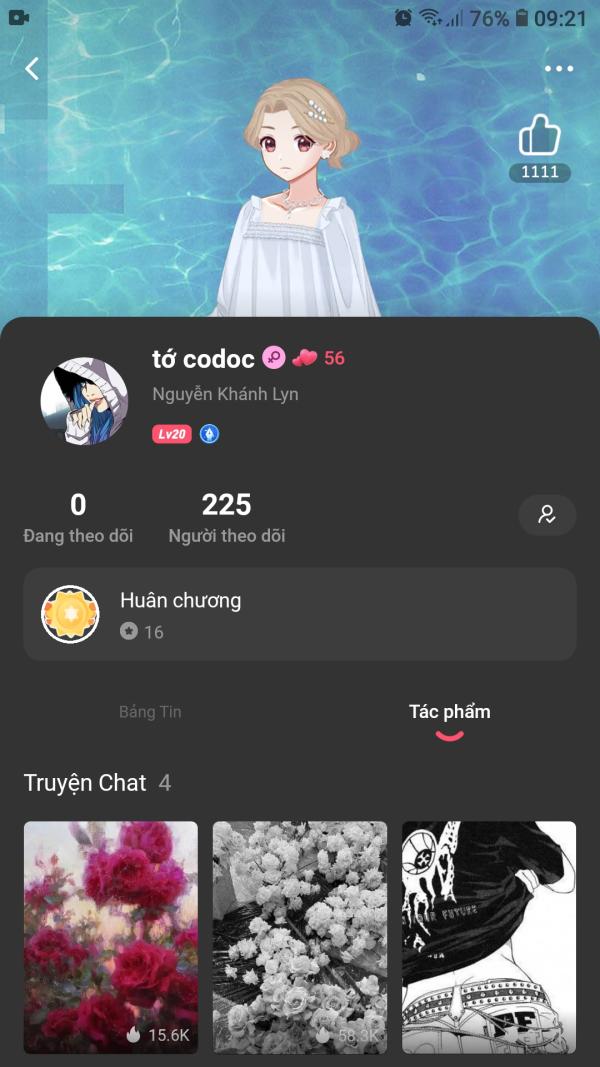Give a thumbs-up like to this profile

pos(540,136)
